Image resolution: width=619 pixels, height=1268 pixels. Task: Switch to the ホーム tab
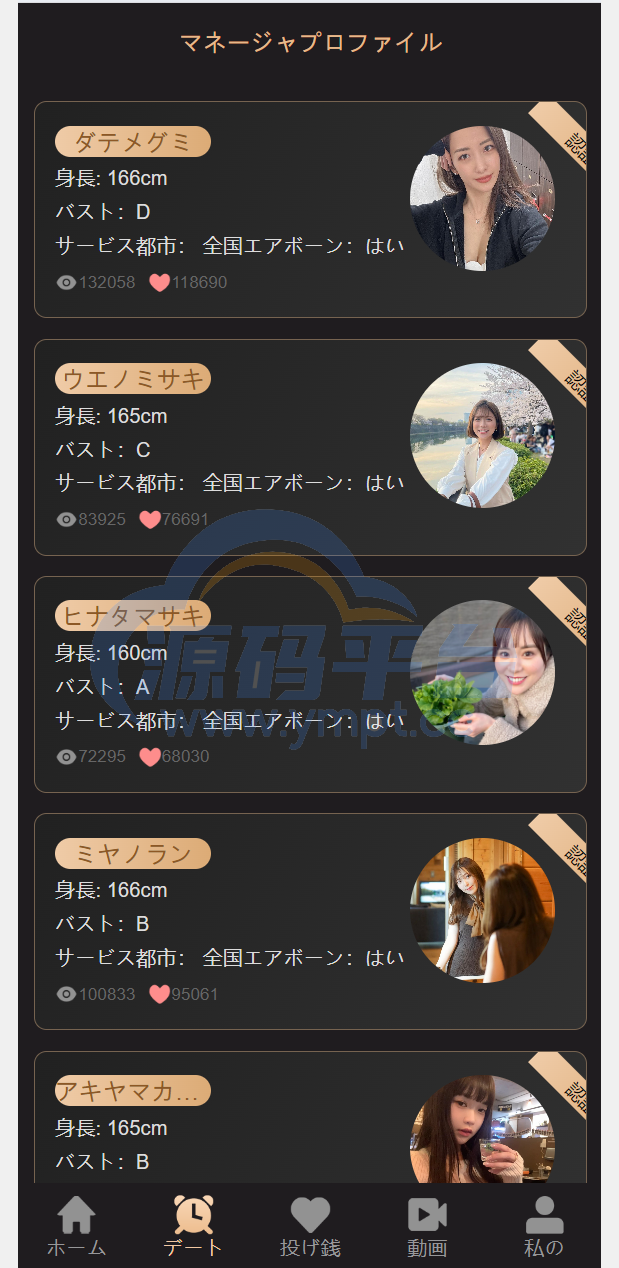(x=76, y=1227)
